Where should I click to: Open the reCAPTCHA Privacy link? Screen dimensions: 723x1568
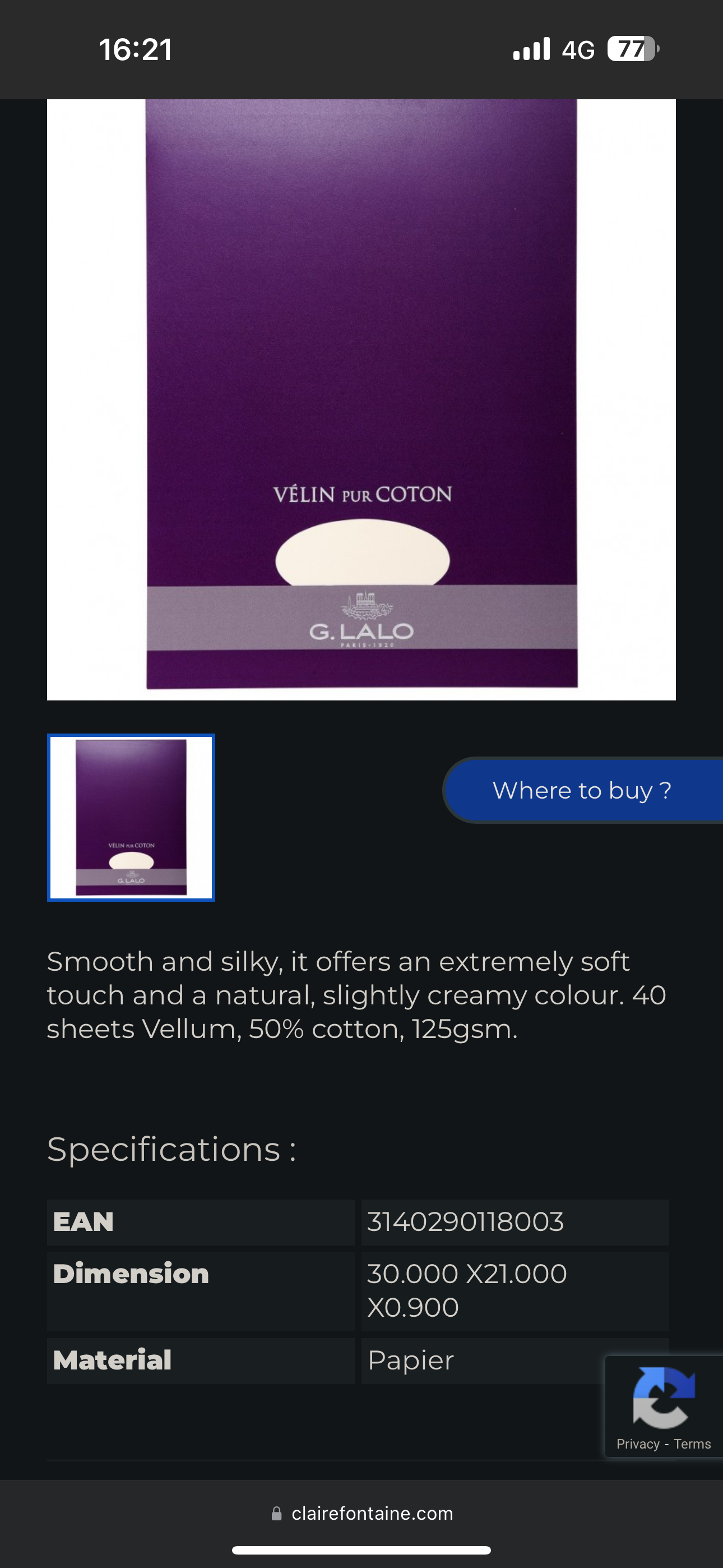637,1444
